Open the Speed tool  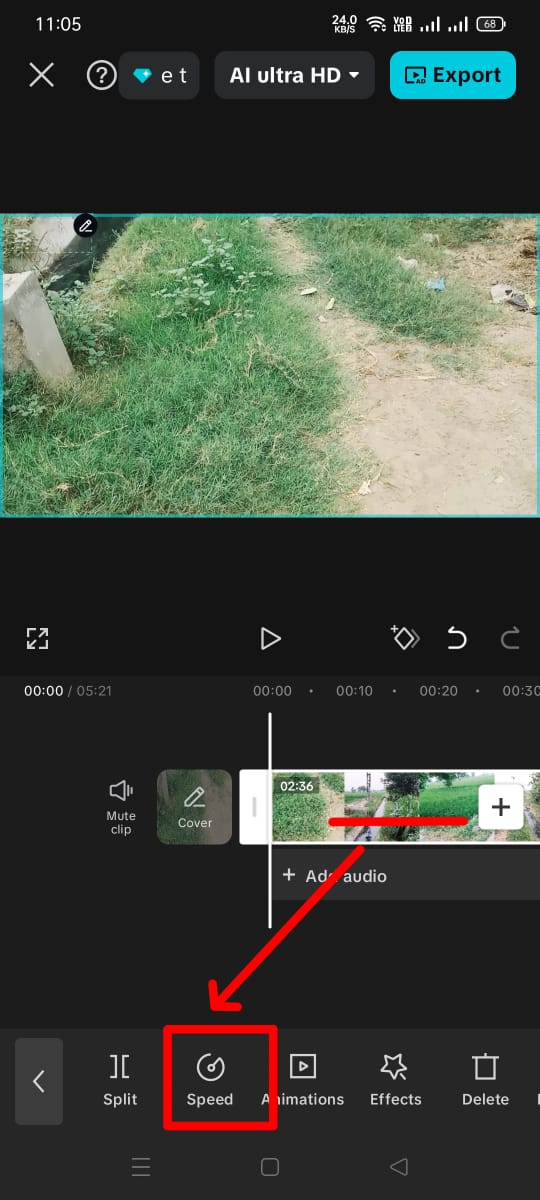[x=210, y=1080]
